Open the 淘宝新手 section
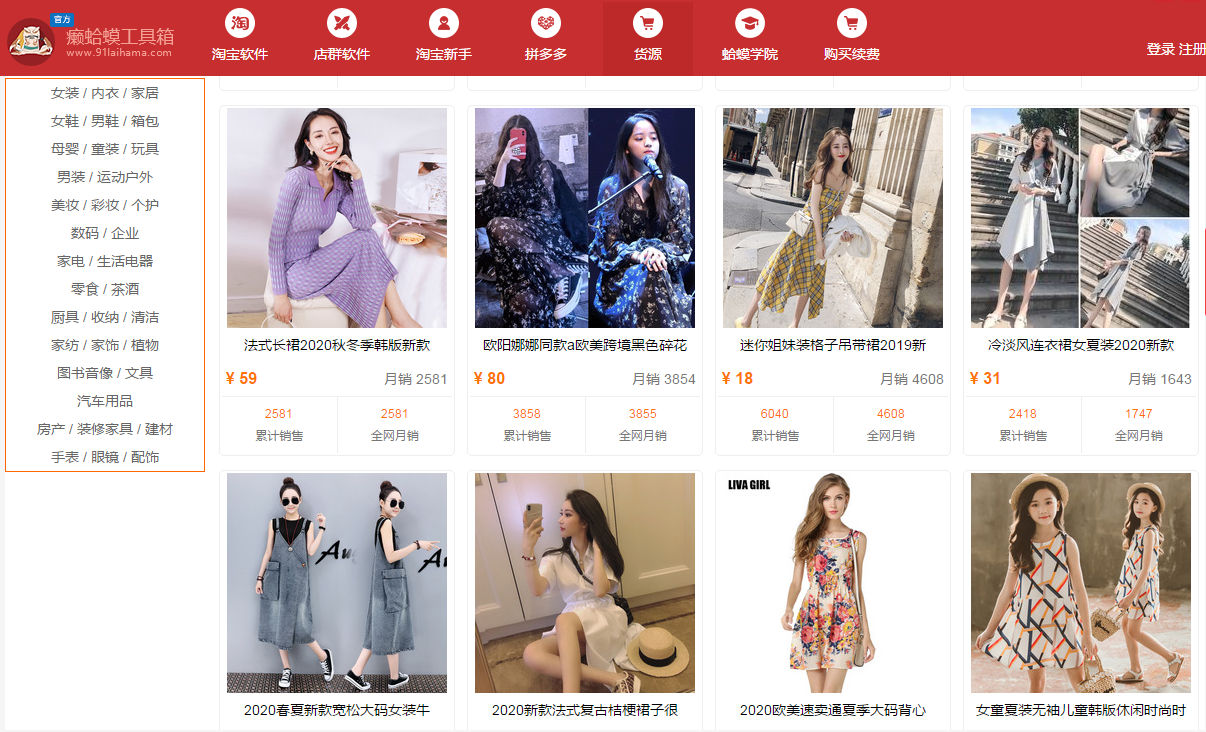1206x732 pixels. pos(443,37)
